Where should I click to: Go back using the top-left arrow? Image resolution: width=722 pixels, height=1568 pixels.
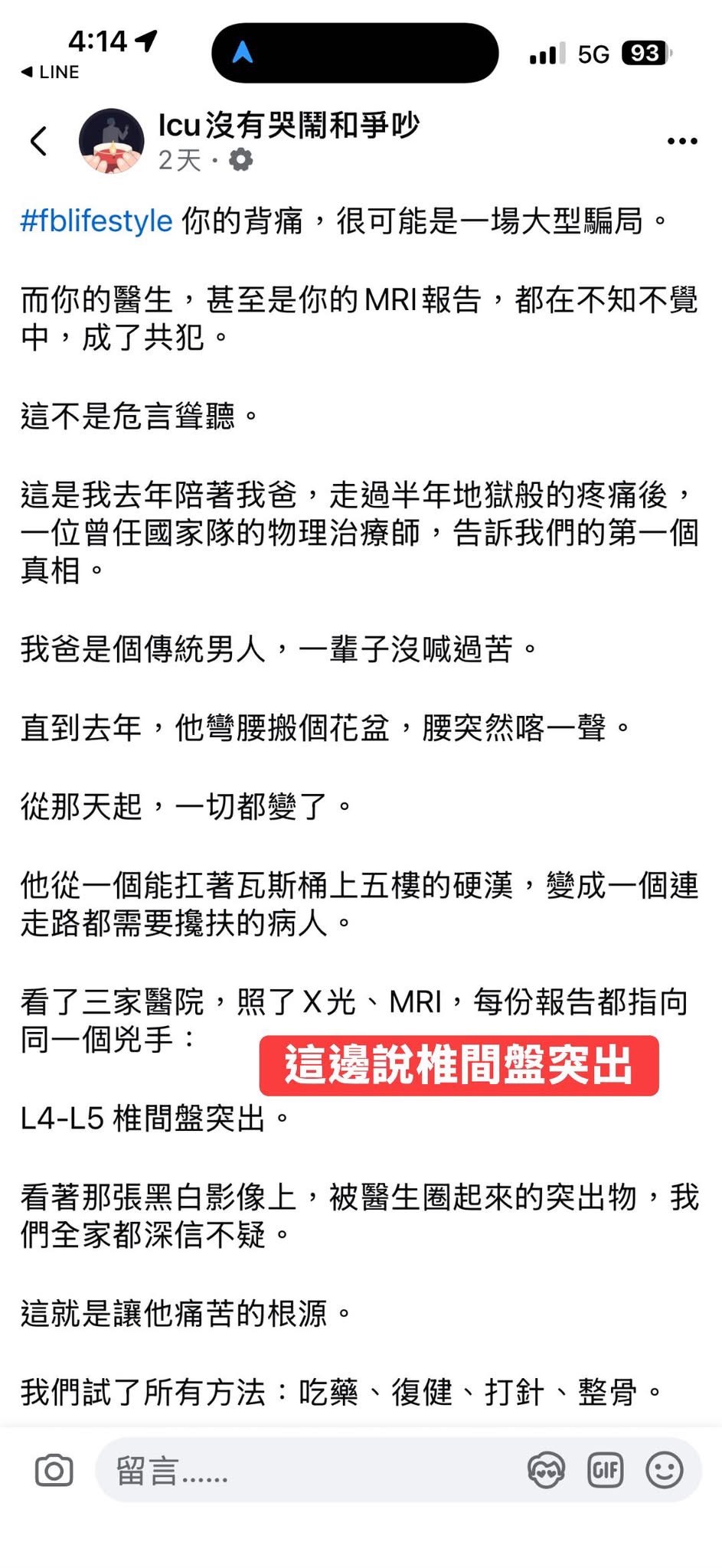click(x=38, y=141)
